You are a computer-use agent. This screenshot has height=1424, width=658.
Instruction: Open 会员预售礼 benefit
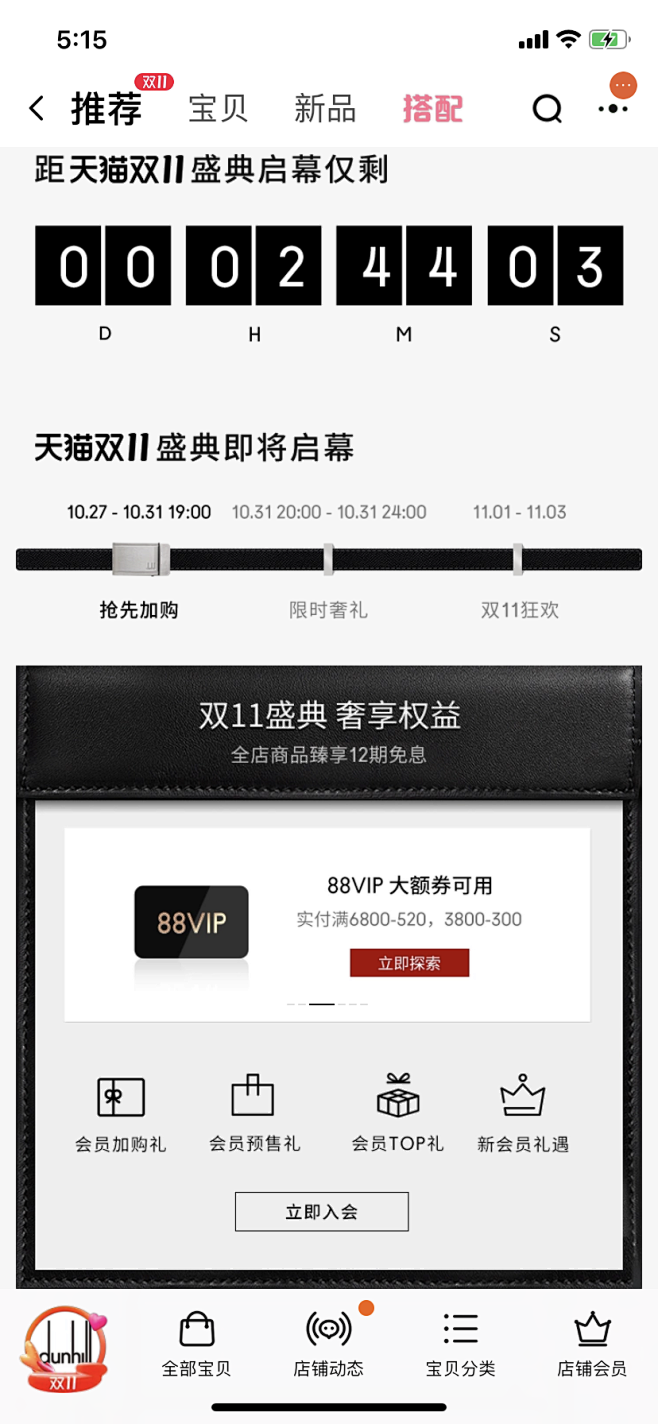tap(254, 1115)
